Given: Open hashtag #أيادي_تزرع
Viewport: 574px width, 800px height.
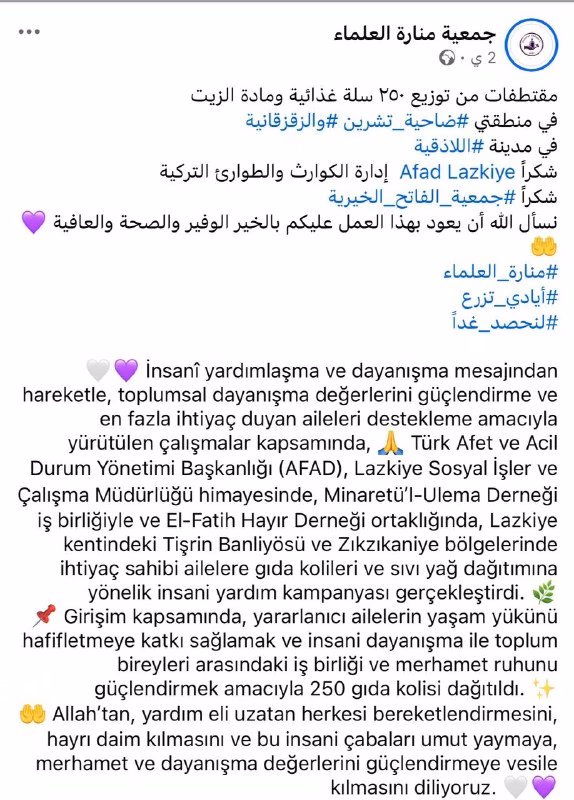Looking at the screenshot, I should 510,297.
